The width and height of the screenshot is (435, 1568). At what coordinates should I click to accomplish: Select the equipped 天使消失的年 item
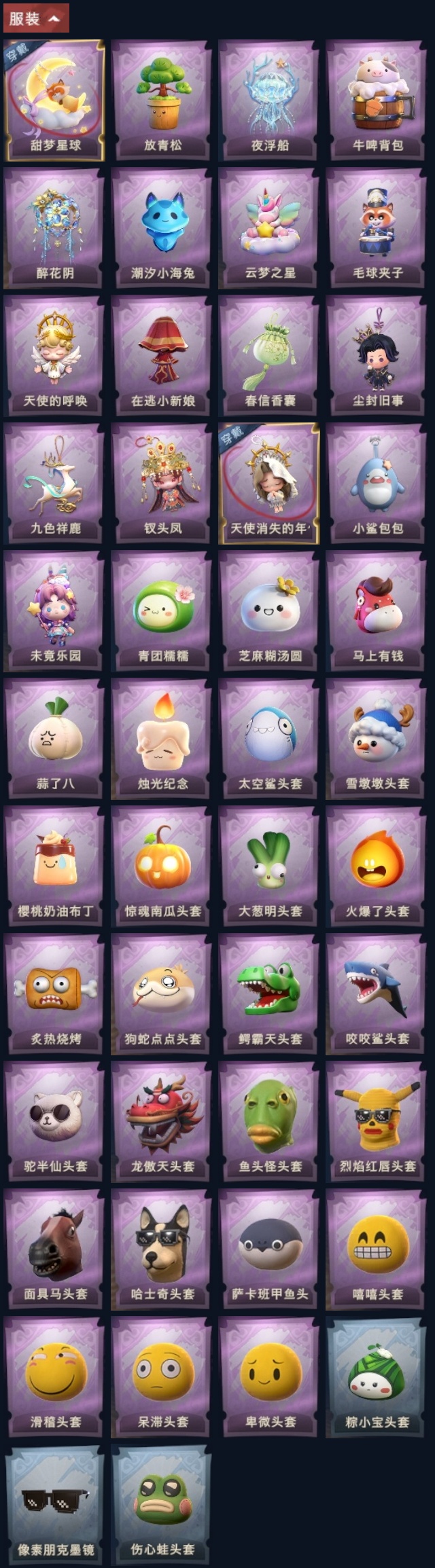tap(270, 484)
